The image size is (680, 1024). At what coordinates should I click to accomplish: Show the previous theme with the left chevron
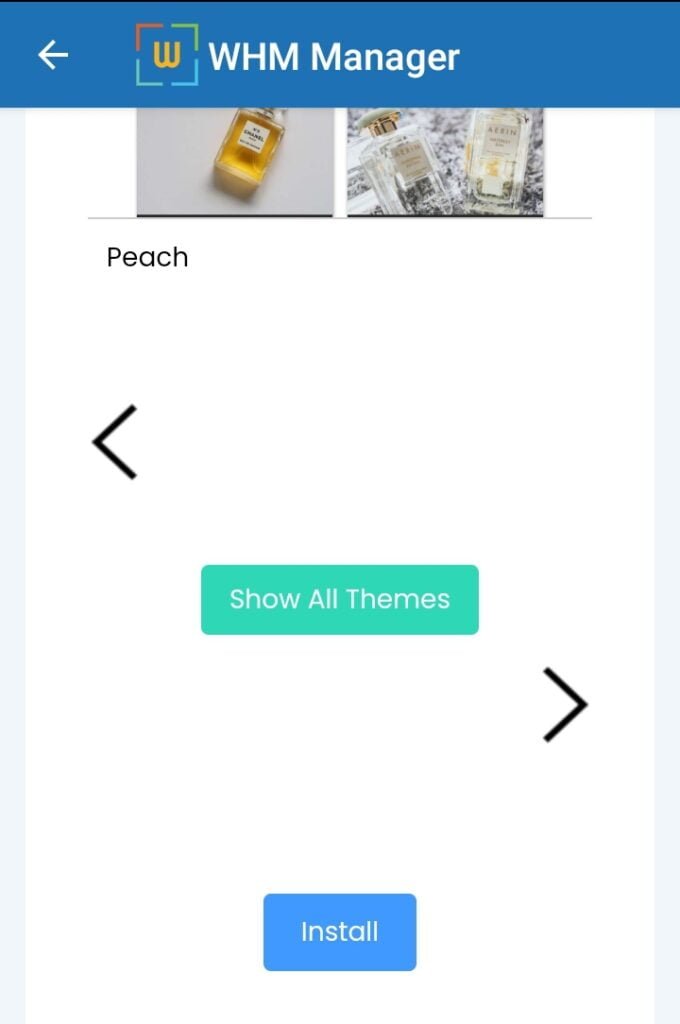[x=116, y=442]
